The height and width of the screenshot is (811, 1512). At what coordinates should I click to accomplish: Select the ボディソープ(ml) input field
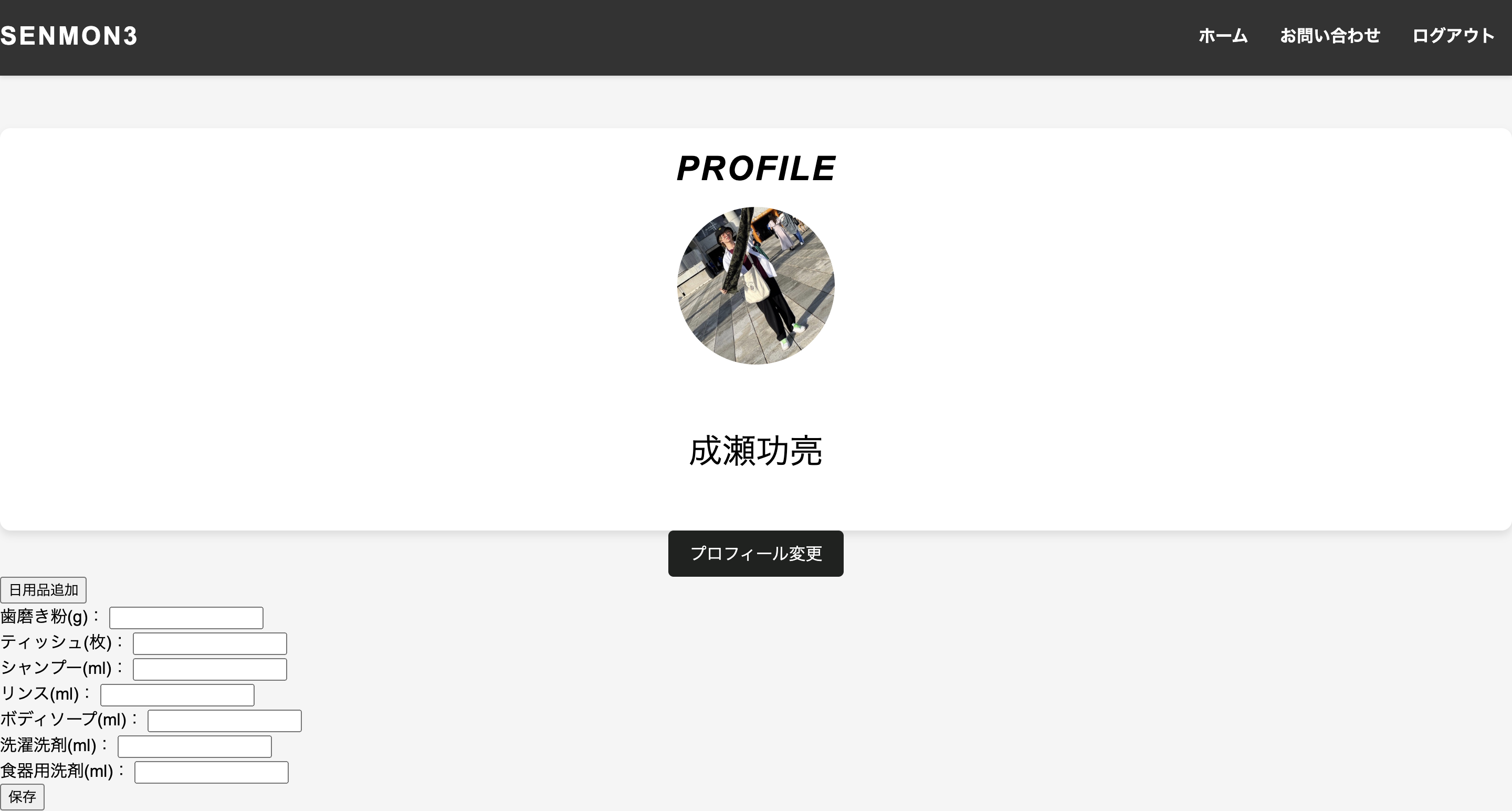pos(224,721)
